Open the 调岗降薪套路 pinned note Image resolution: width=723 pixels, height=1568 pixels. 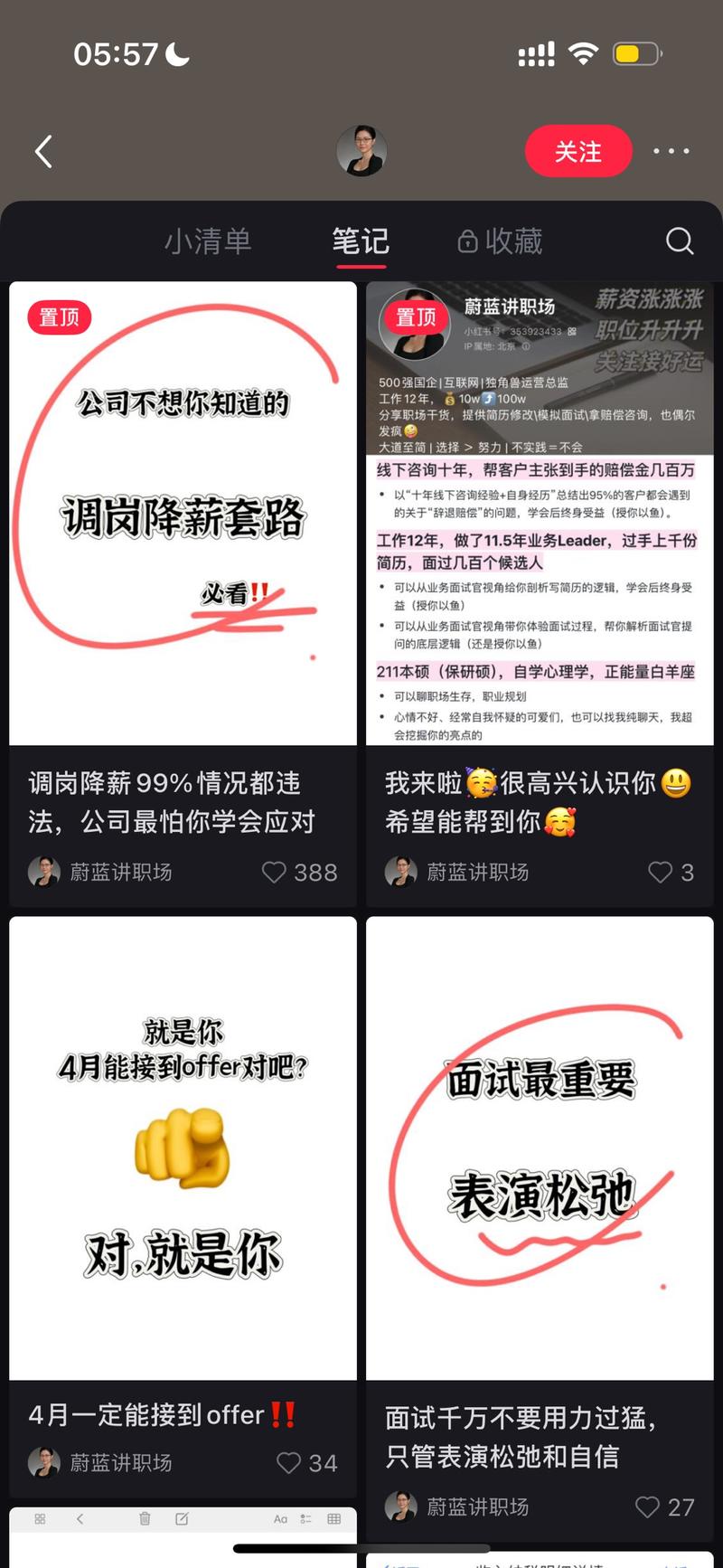coord(183,514)
